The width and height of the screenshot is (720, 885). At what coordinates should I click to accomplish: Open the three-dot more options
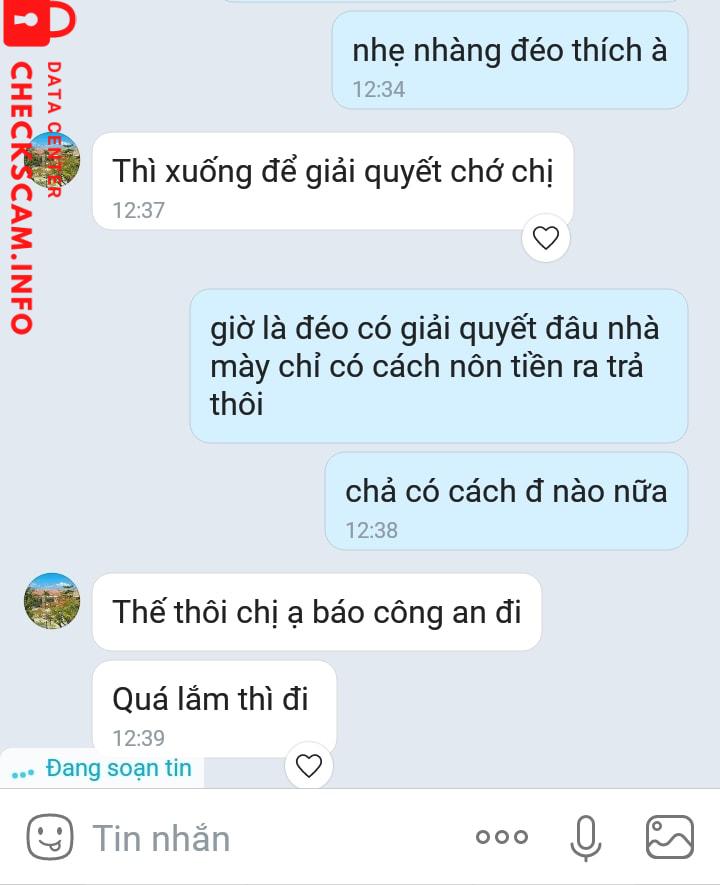(x=502, y=838)
